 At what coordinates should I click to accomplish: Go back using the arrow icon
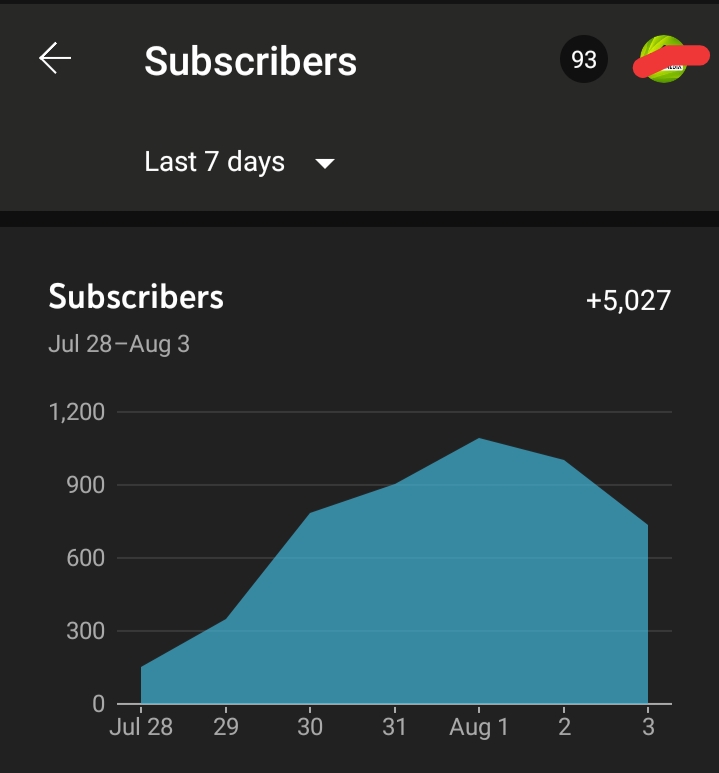click(55, 60)
